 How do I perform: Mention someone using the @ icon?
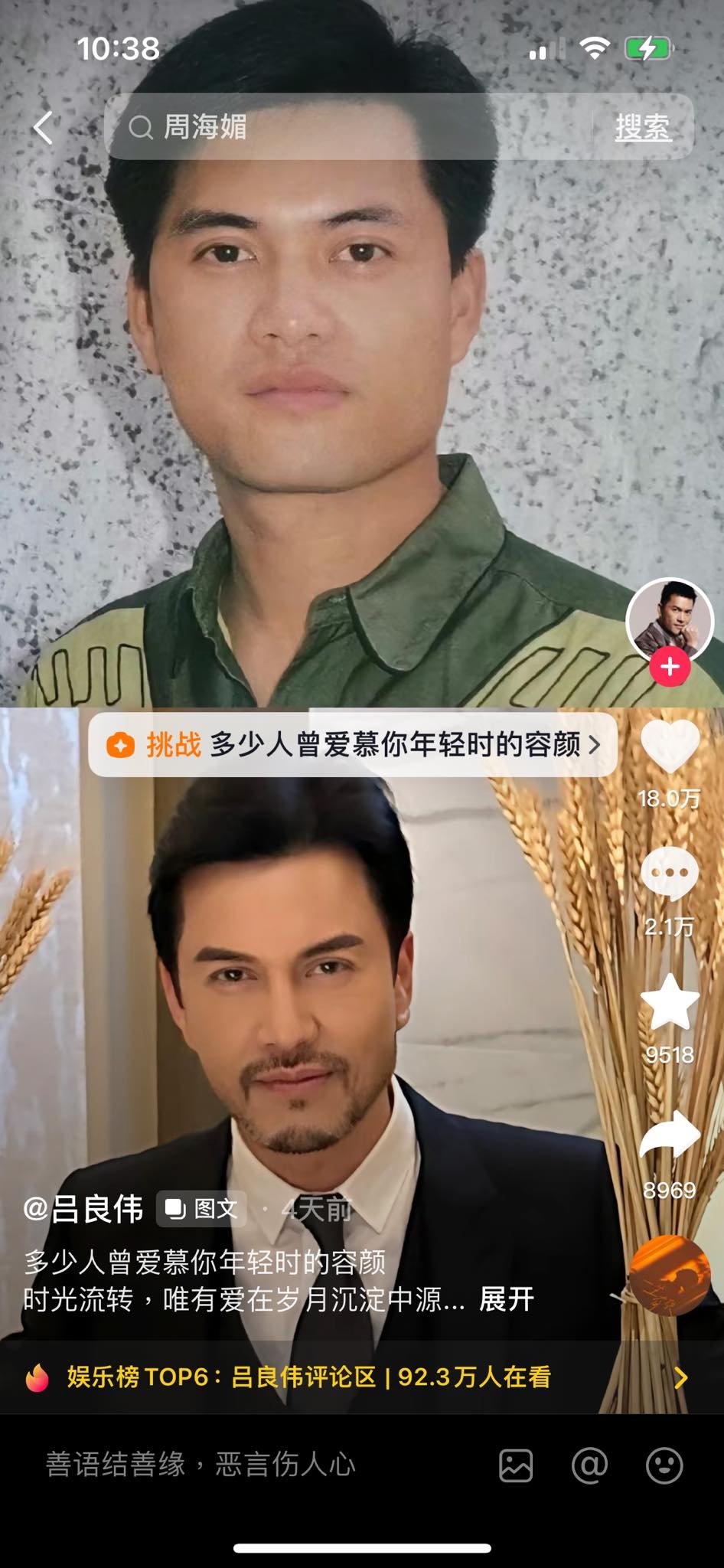[589, 1465]
